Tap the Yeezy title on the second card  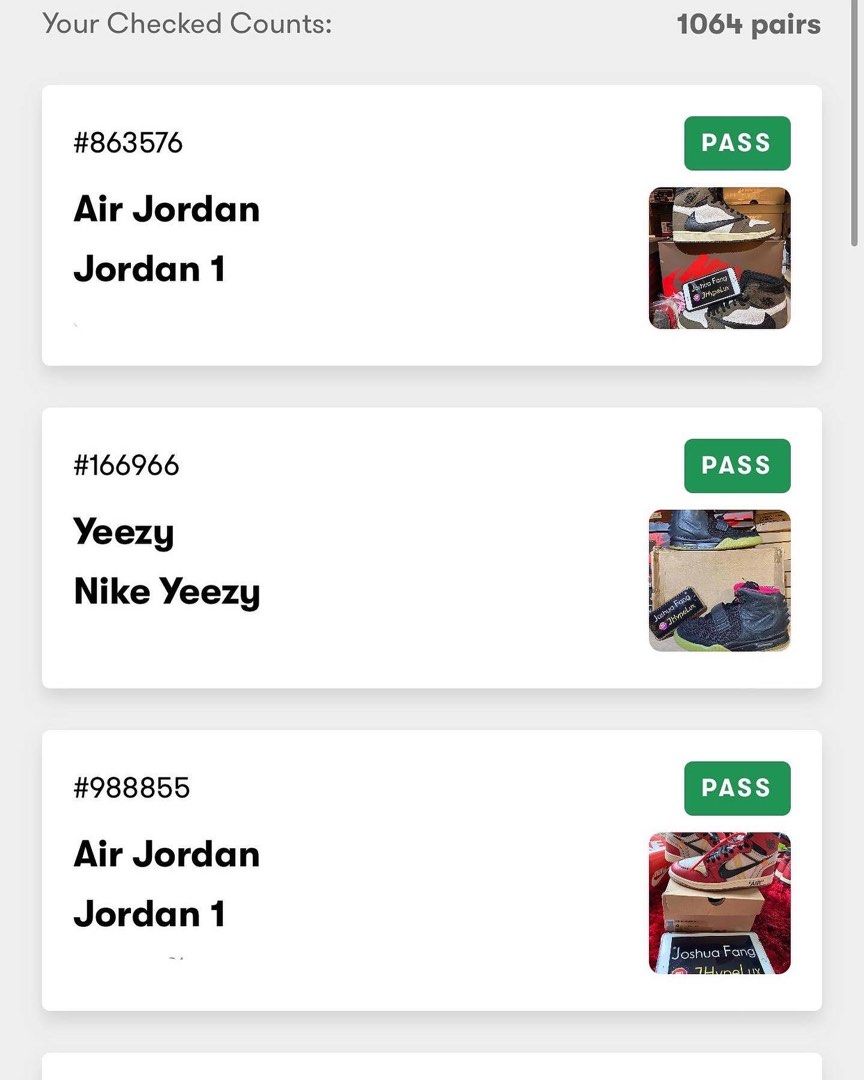[123, 533]
